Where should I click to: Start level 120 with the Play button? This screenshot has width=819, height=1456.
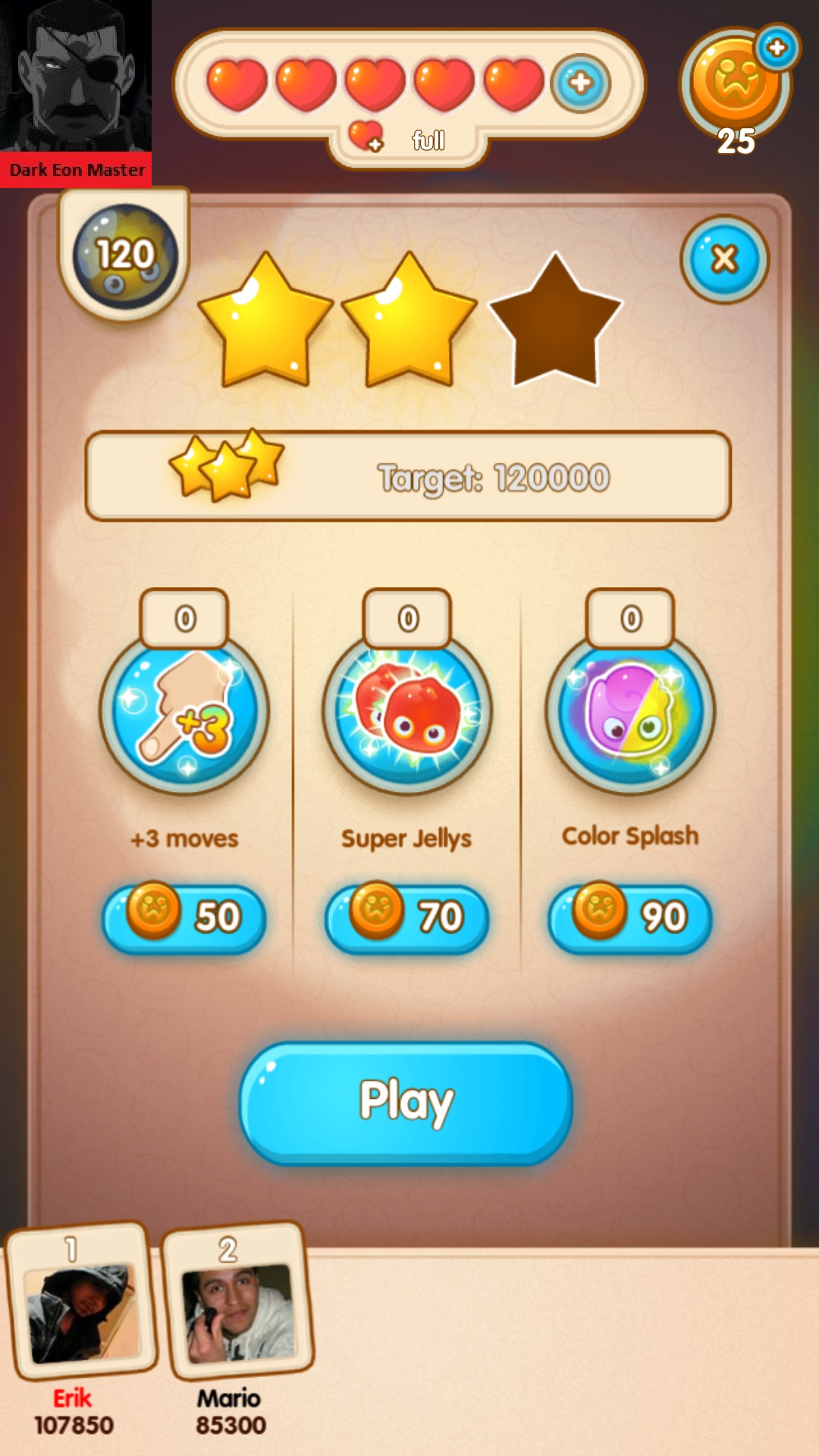click(x=406, y=1102)
